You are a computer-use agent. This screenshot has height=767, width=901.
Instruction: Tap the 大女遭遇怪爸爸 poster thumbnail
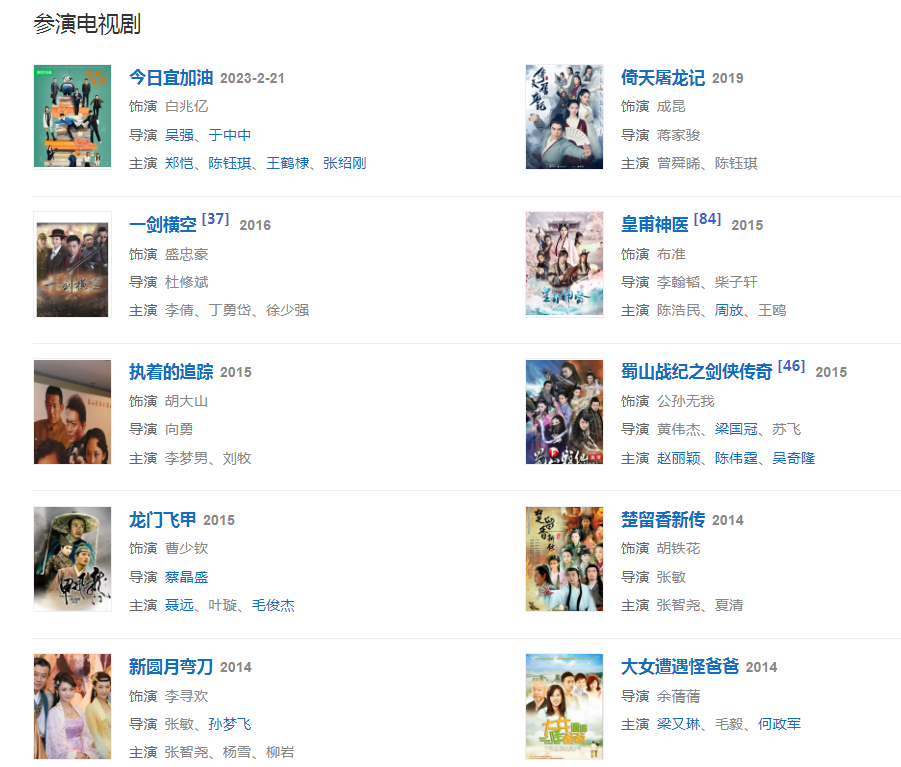pos(564,706)
